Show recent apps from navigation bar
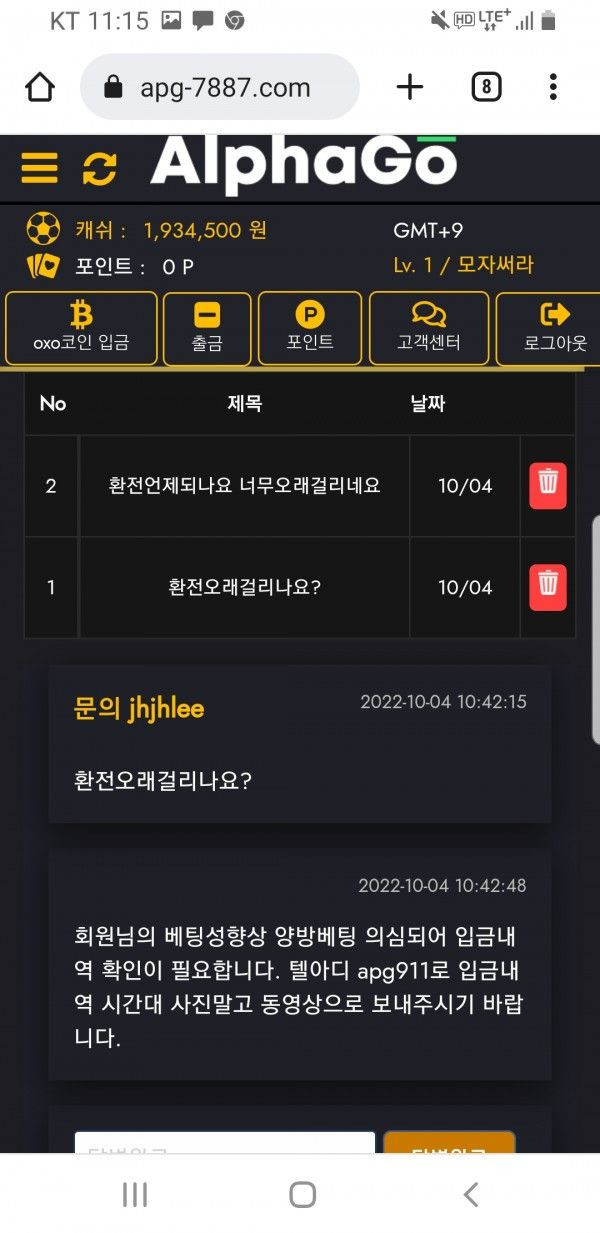The width and height of the screenshot is (600, 1233). 134,1194
